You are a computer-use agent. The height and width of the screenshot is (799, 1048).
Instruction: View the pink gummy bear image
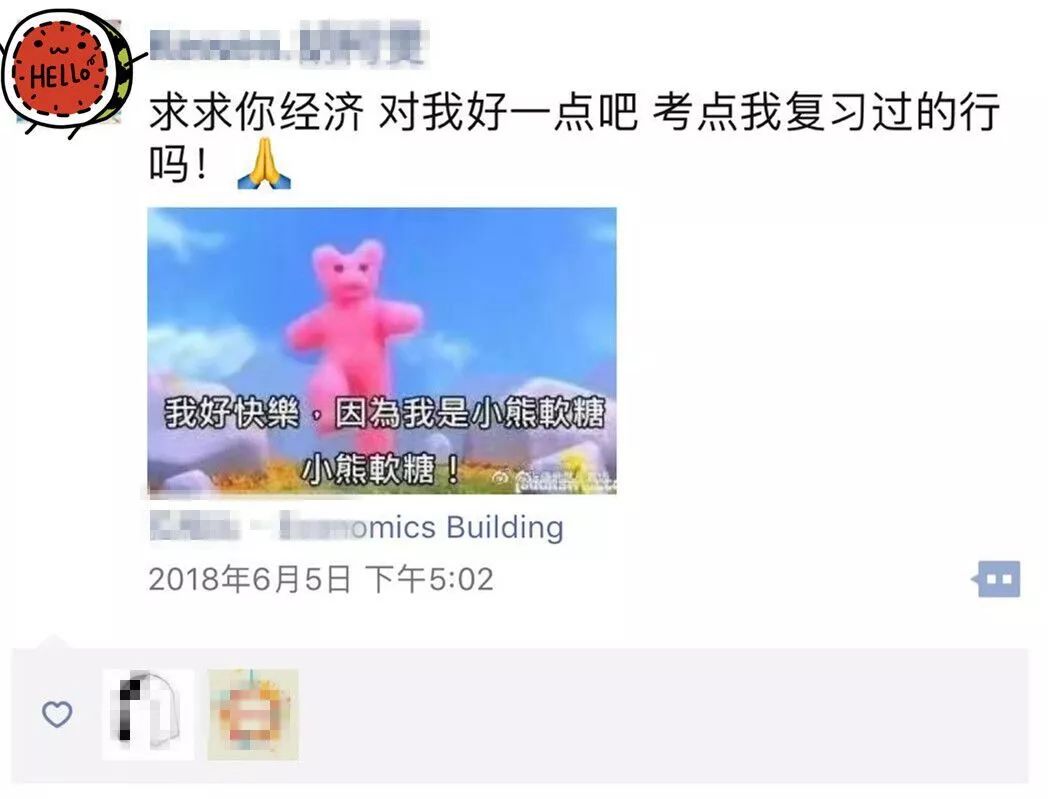tap(381, 351)
